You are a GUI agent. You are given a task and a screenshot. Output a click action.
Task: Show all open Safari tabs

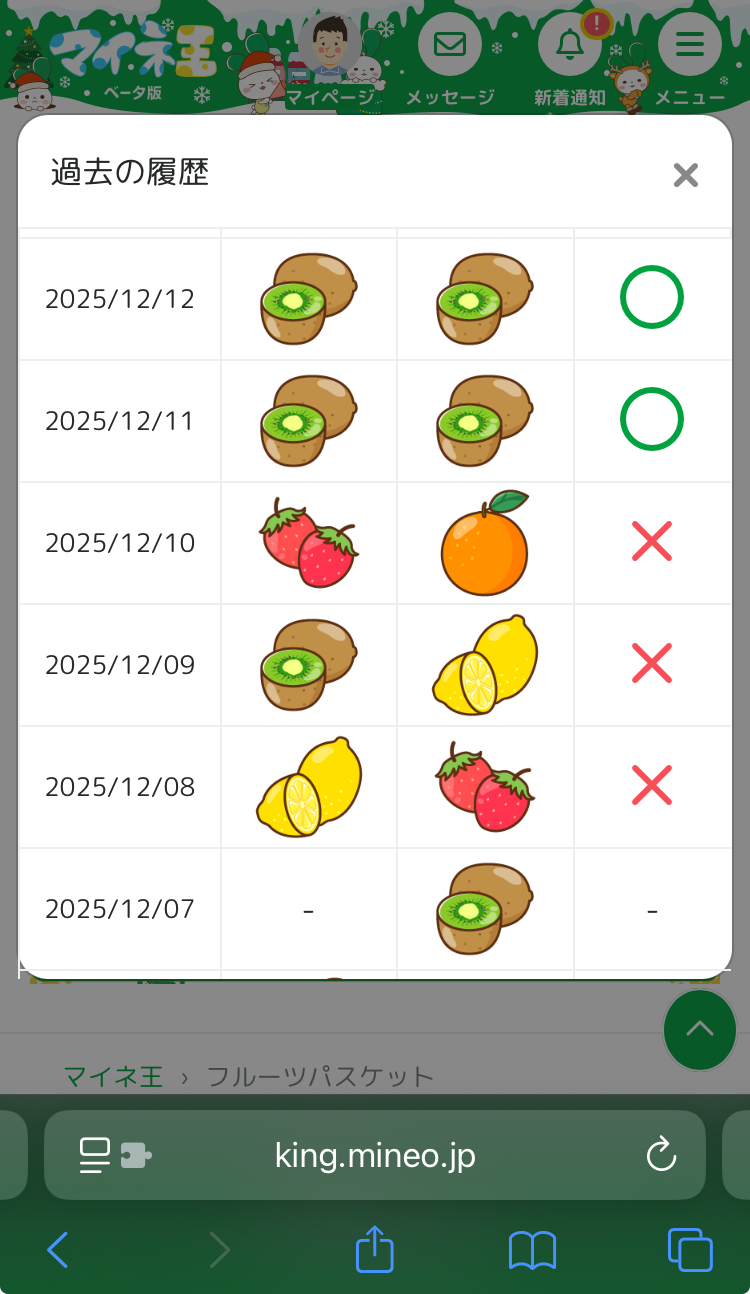[690, 1250]
